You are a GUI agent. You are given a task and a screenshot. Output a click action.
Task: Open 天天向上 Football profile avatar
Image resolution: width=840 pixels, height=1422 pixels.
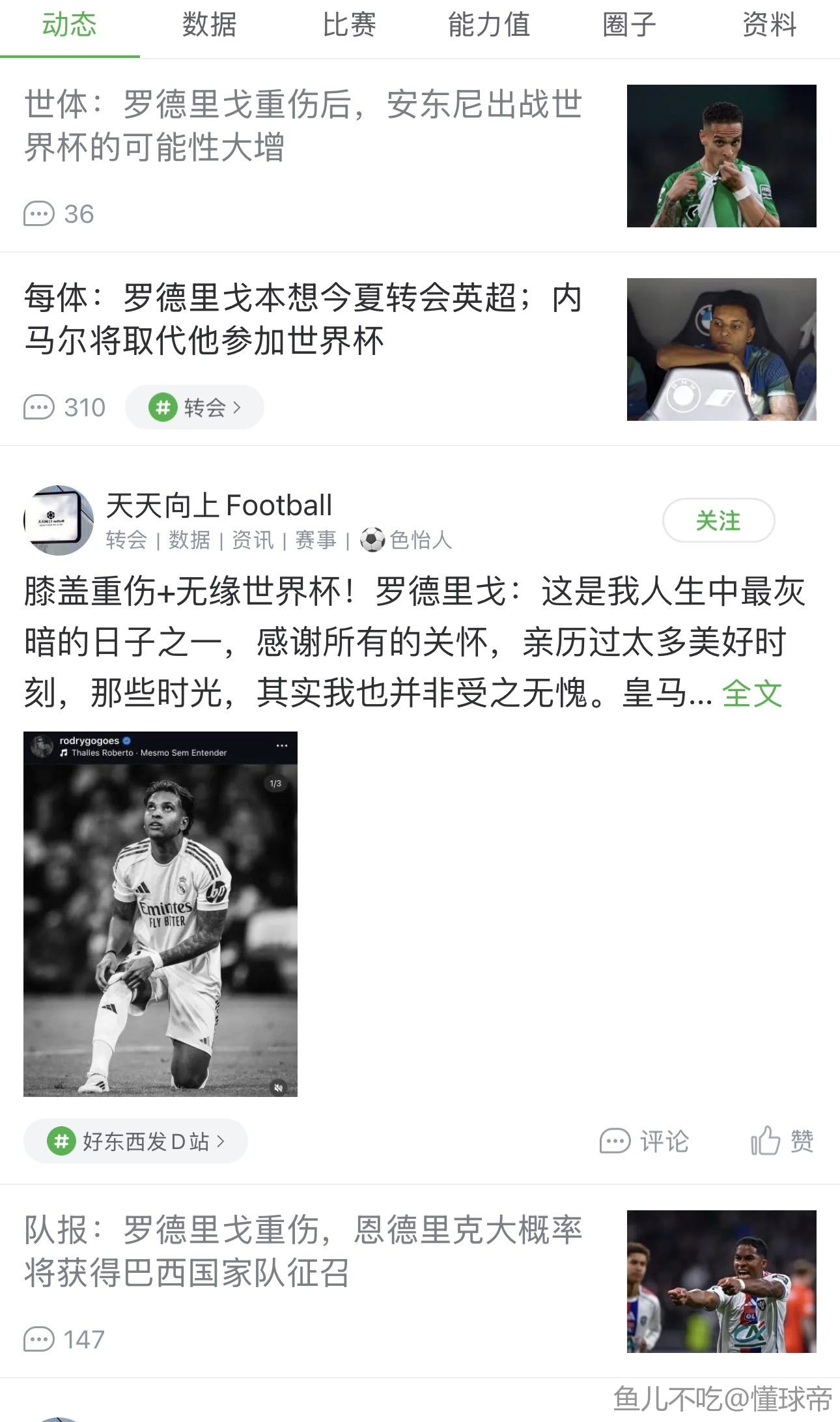pos(59,520)
